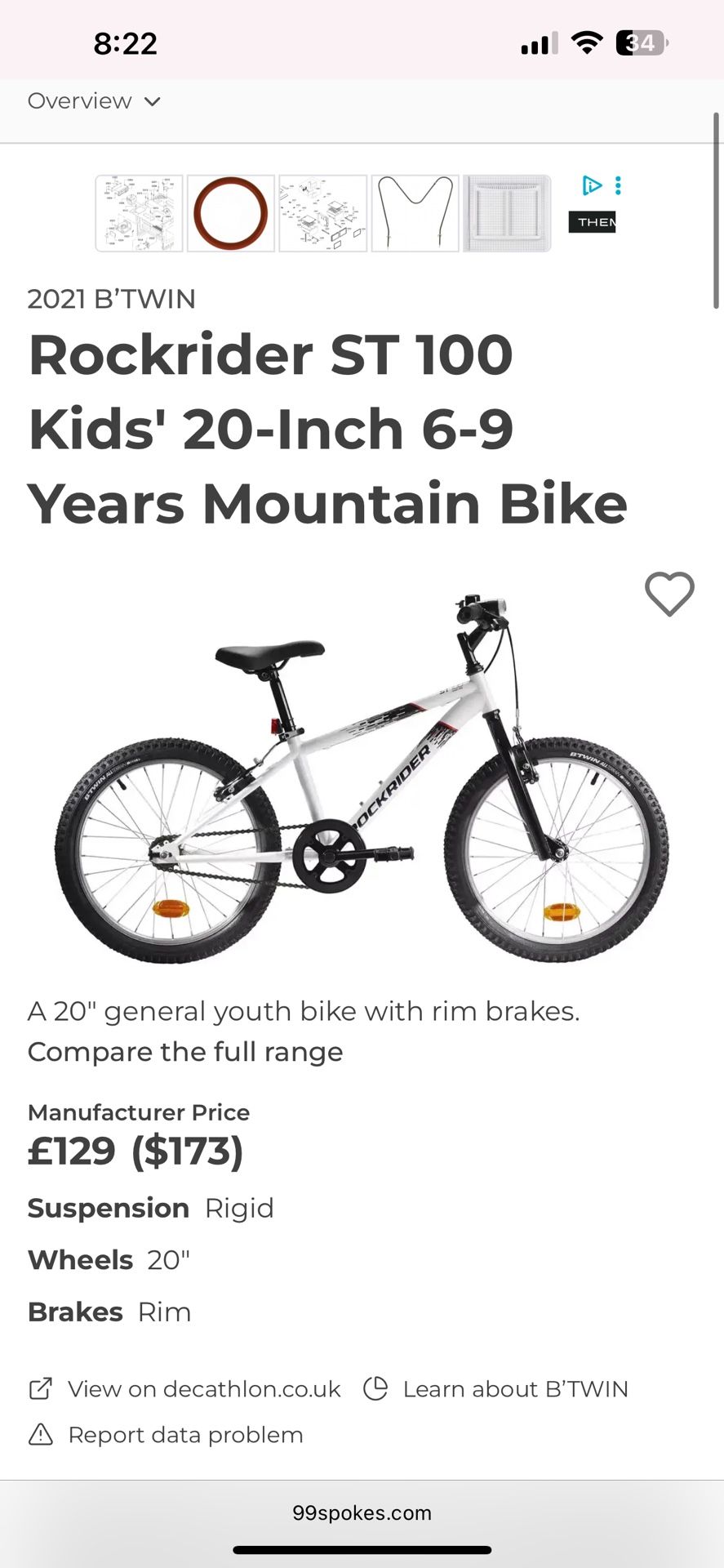Screen dimensions: 724x1568
Task: Select 'Report data problem'
Action: [x=185, y=1435]
